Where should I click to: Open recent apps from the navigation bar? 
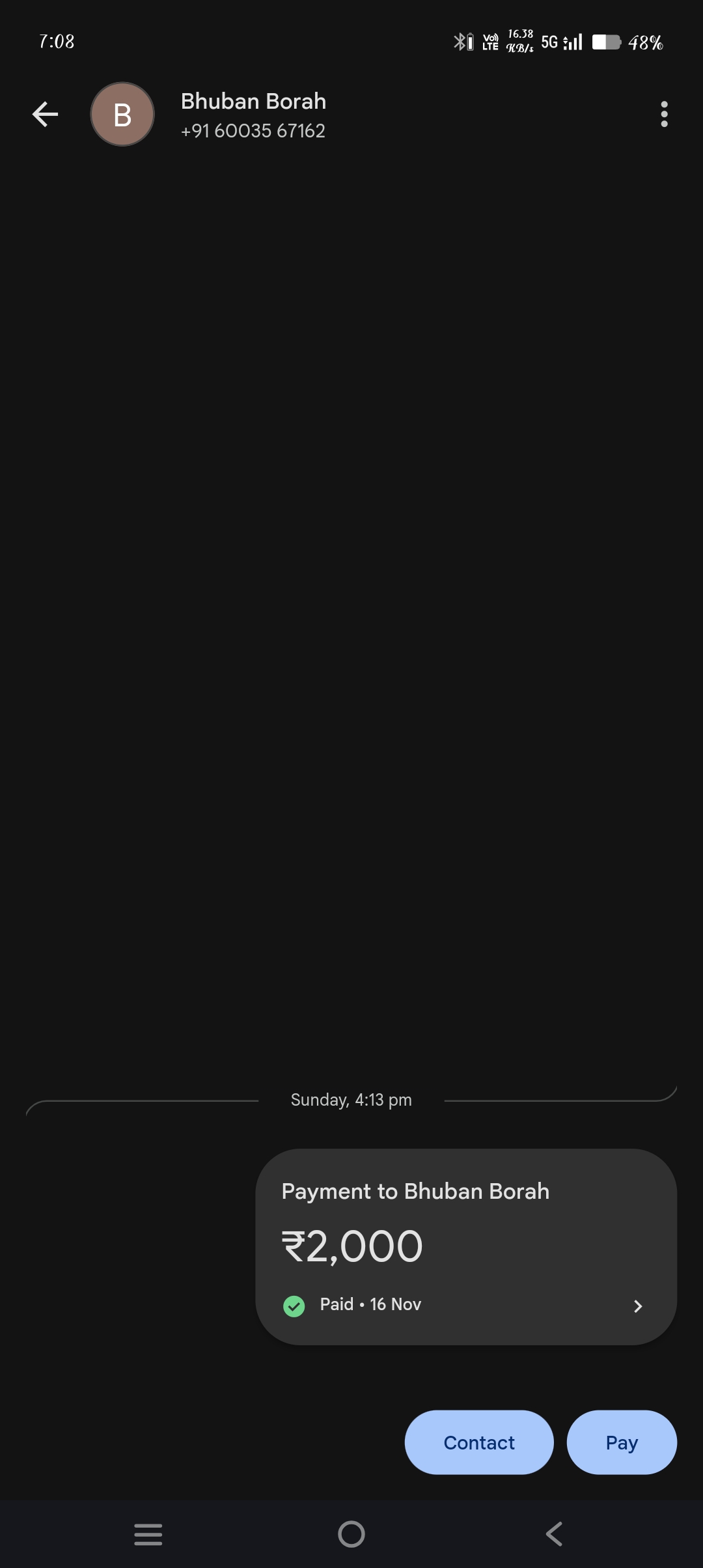click(x=148, y=1534)
